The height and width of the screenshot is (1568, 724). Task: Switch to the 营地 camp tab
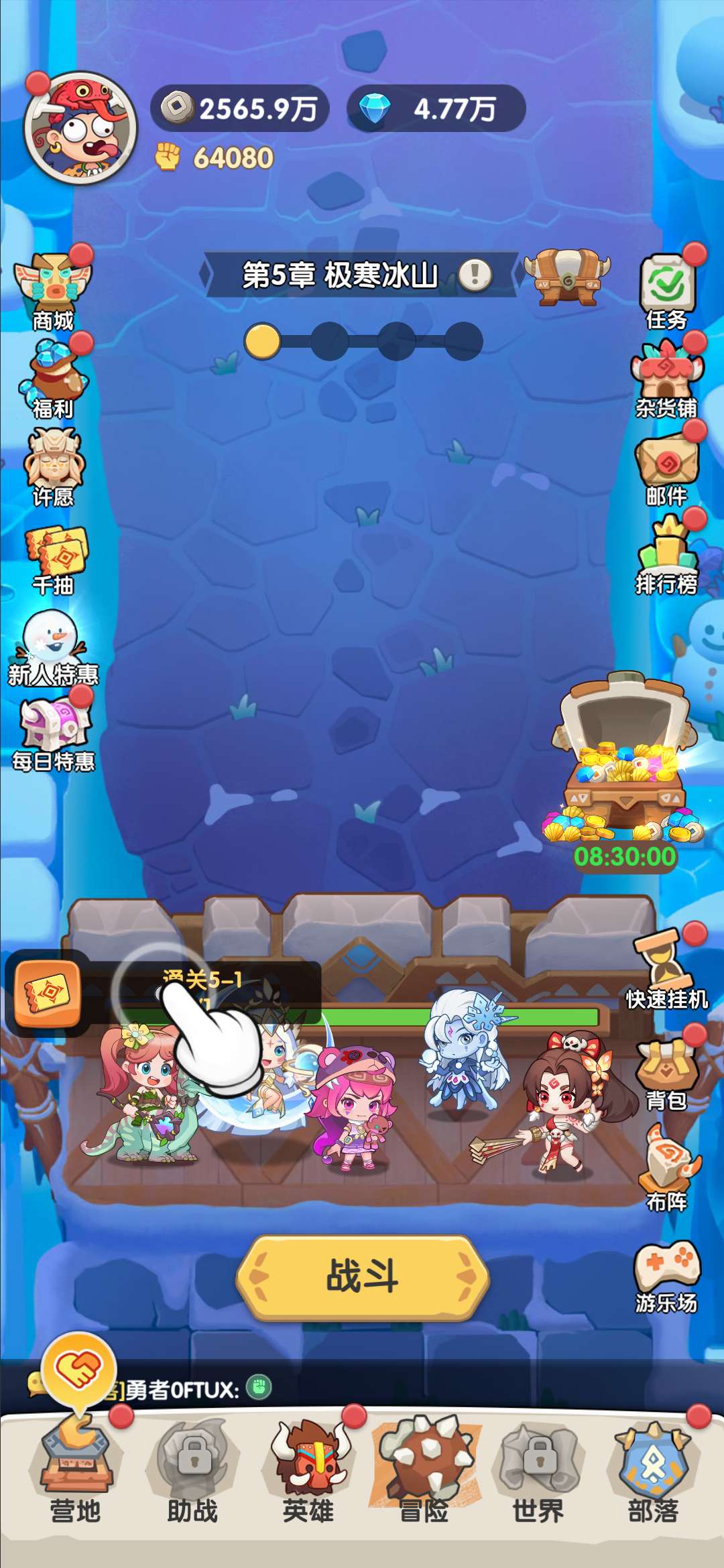(75, 1474)
